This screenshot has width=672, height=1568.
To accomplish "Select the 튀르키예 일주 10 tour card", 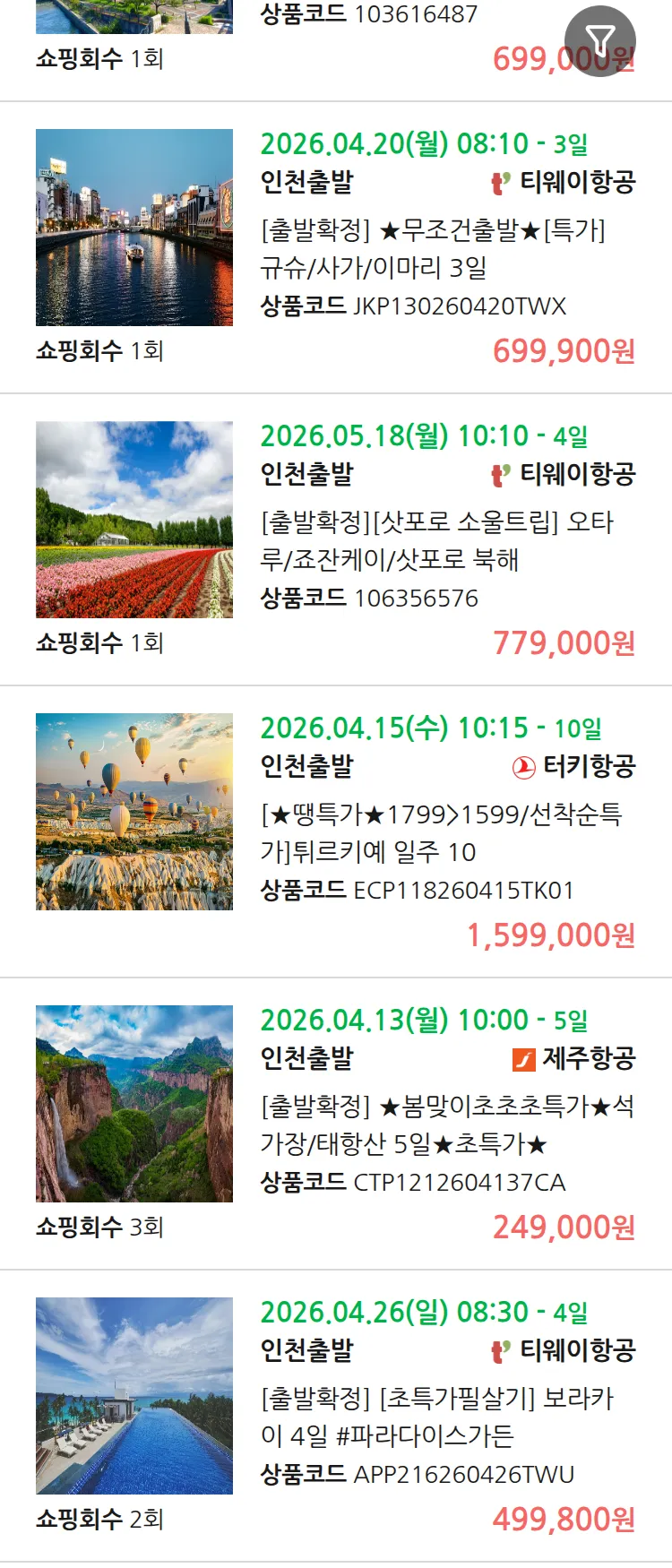I will click(x=440, y=832).
